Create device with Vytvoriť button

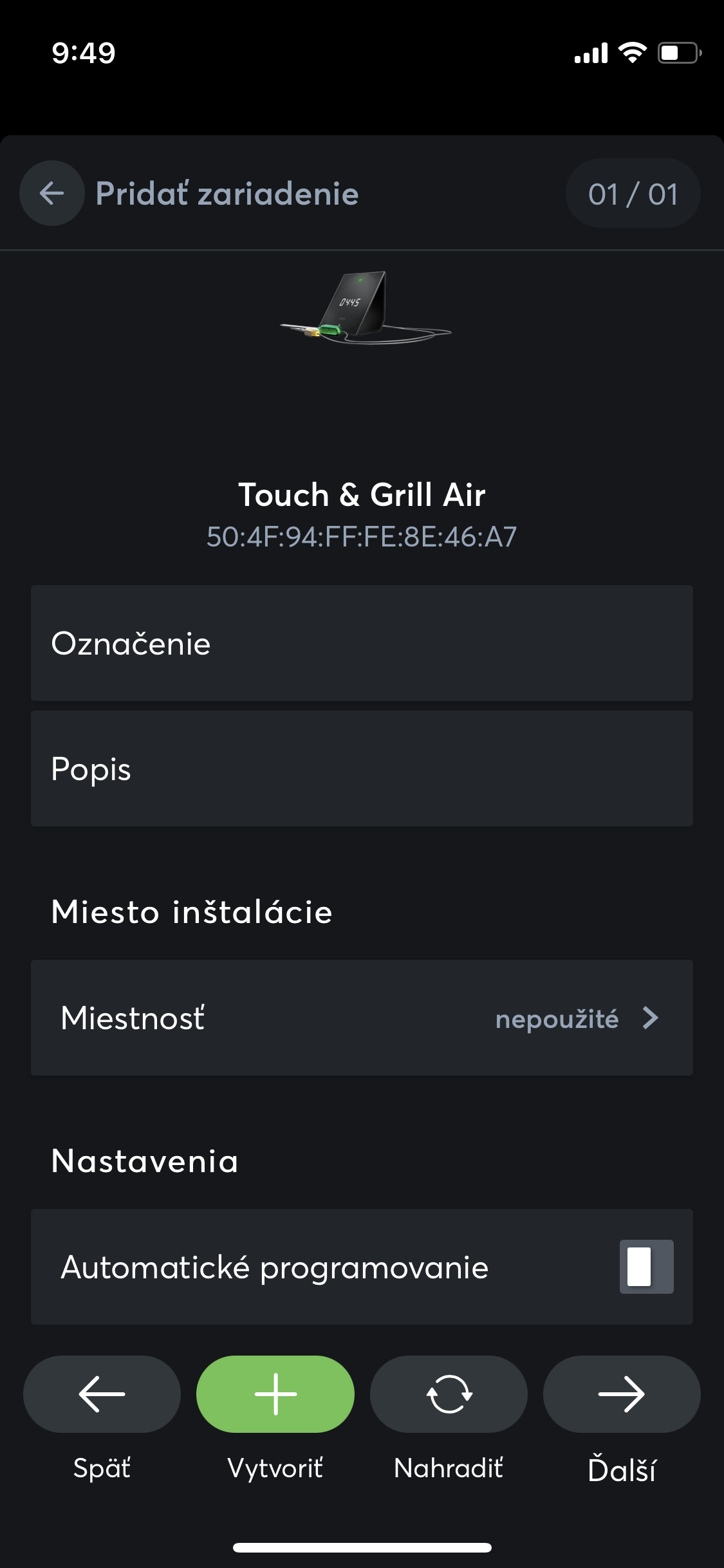coord(275,1394)
